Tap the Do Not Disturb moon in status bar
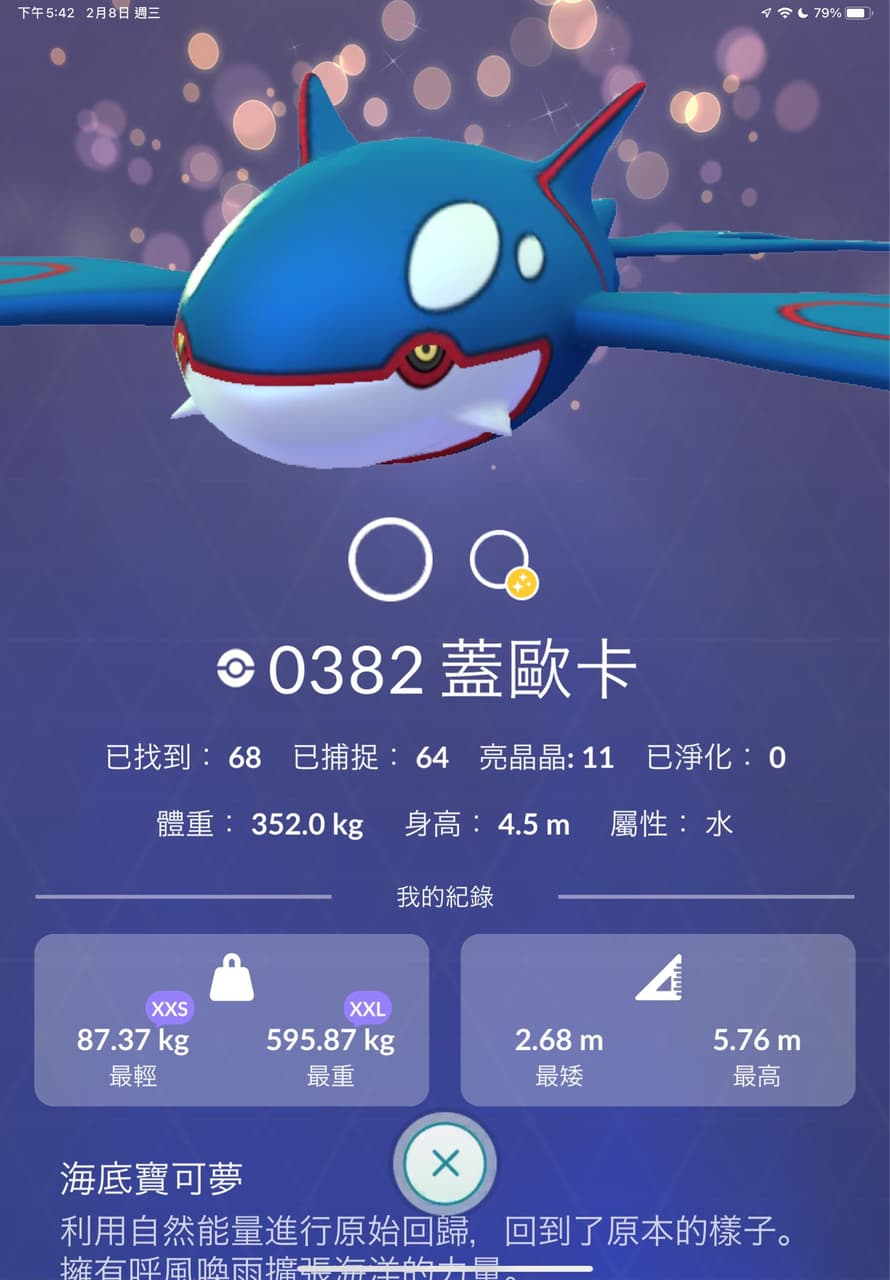The image size is (890, 1280). pos(804,12)
